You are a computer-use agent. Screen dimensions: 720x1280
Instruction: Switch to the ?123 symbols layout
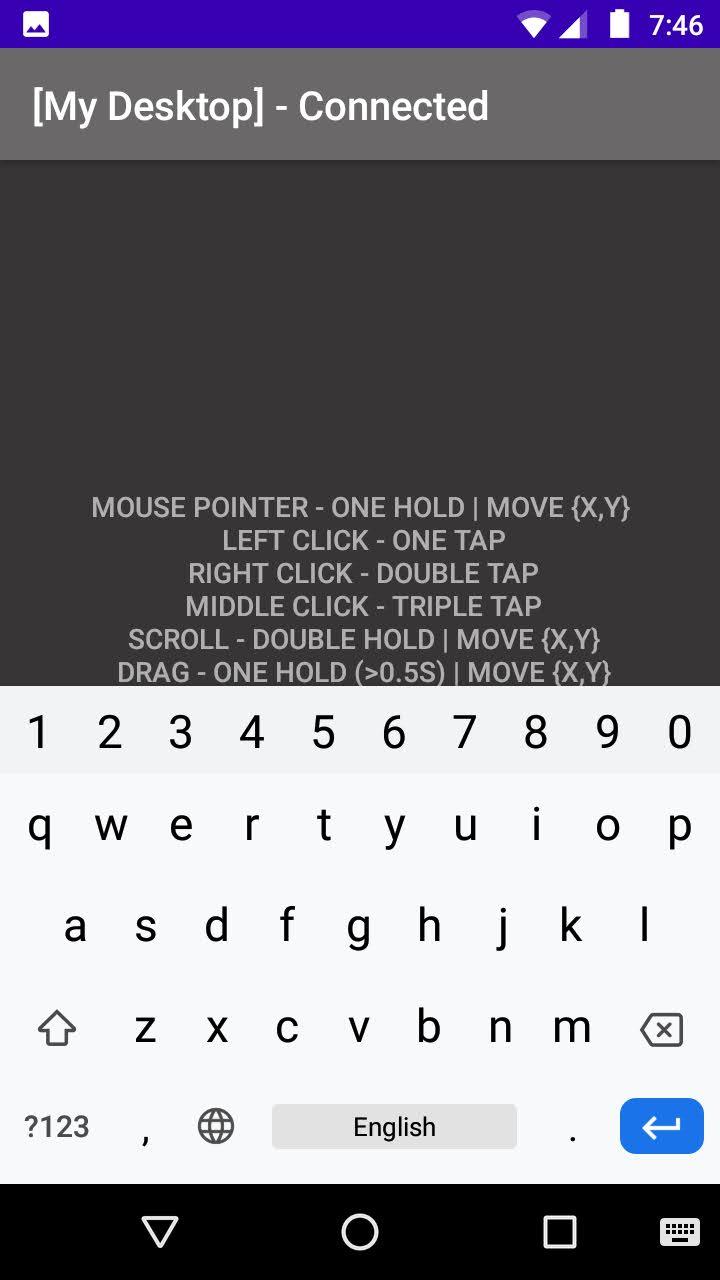[57, 1127]
